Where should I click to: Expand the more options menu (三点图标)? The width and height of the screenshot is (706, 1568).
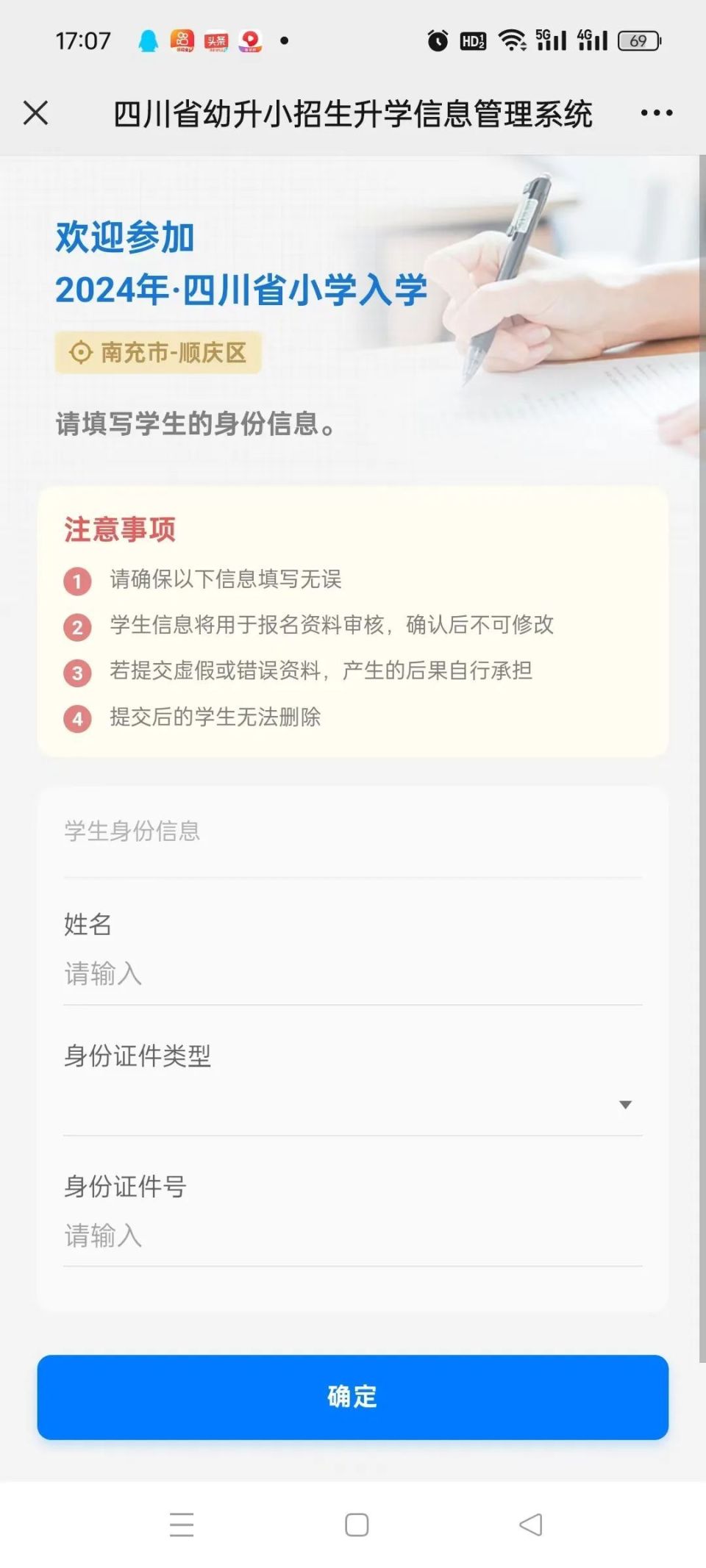click(654, 112)
